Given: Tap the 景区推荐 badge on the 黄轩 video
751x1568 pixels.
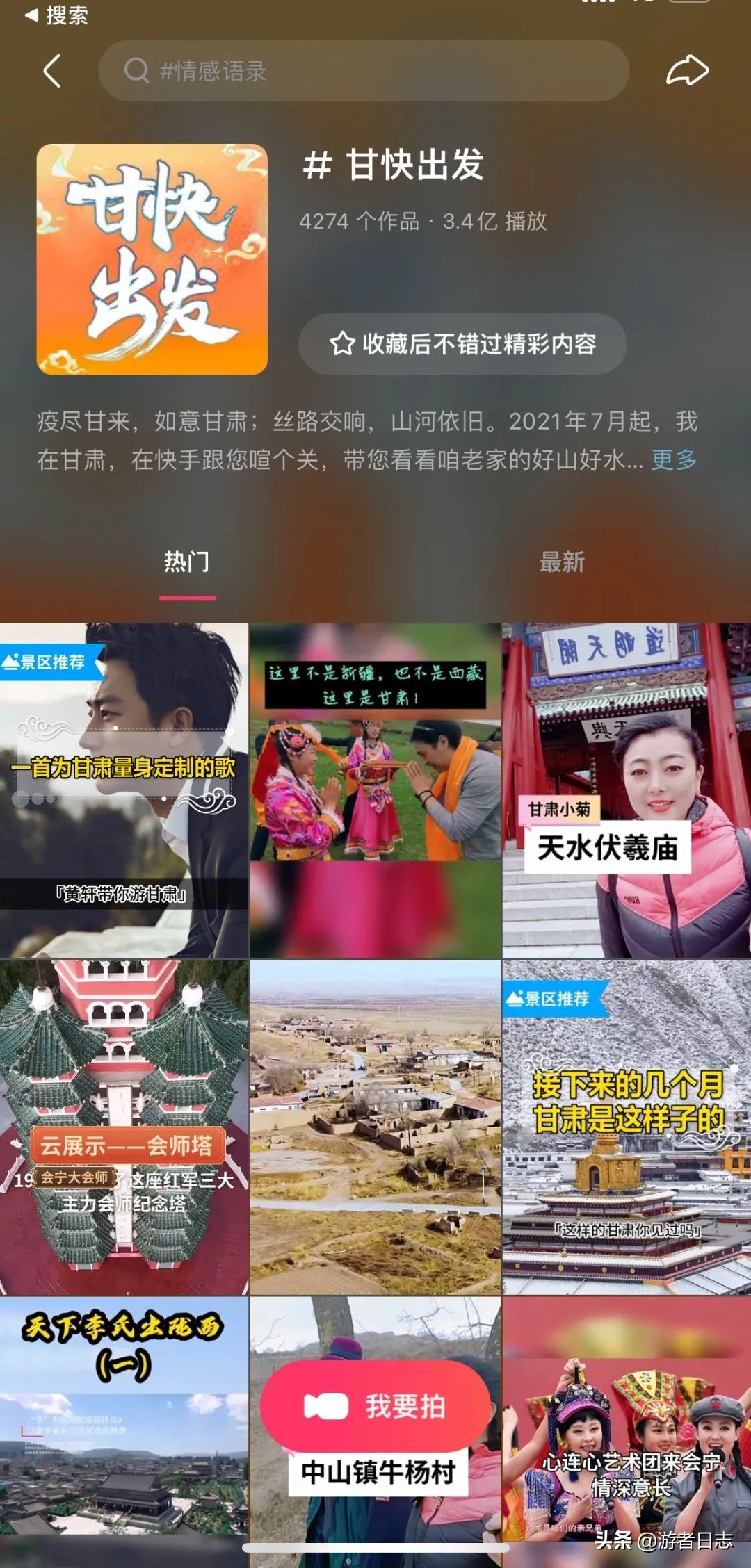Looking at the screenshot, I should [x=47, y=664].
